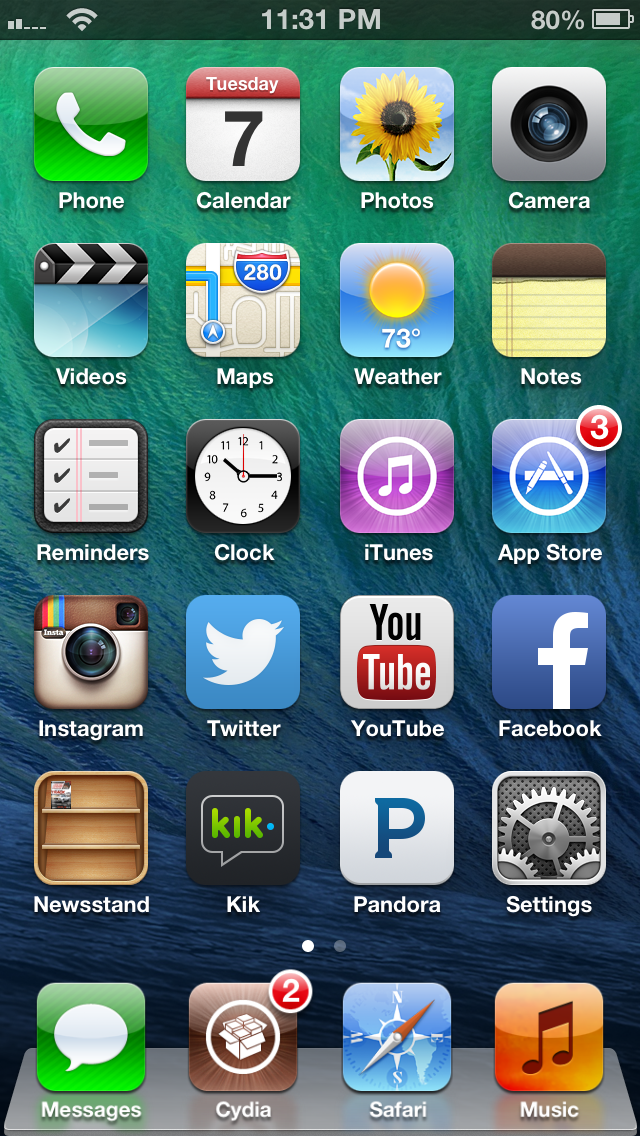Launch the Camera app
The height and width of the screenshot is (1136, 640).
pyautogui.click(x=549, y=124)
